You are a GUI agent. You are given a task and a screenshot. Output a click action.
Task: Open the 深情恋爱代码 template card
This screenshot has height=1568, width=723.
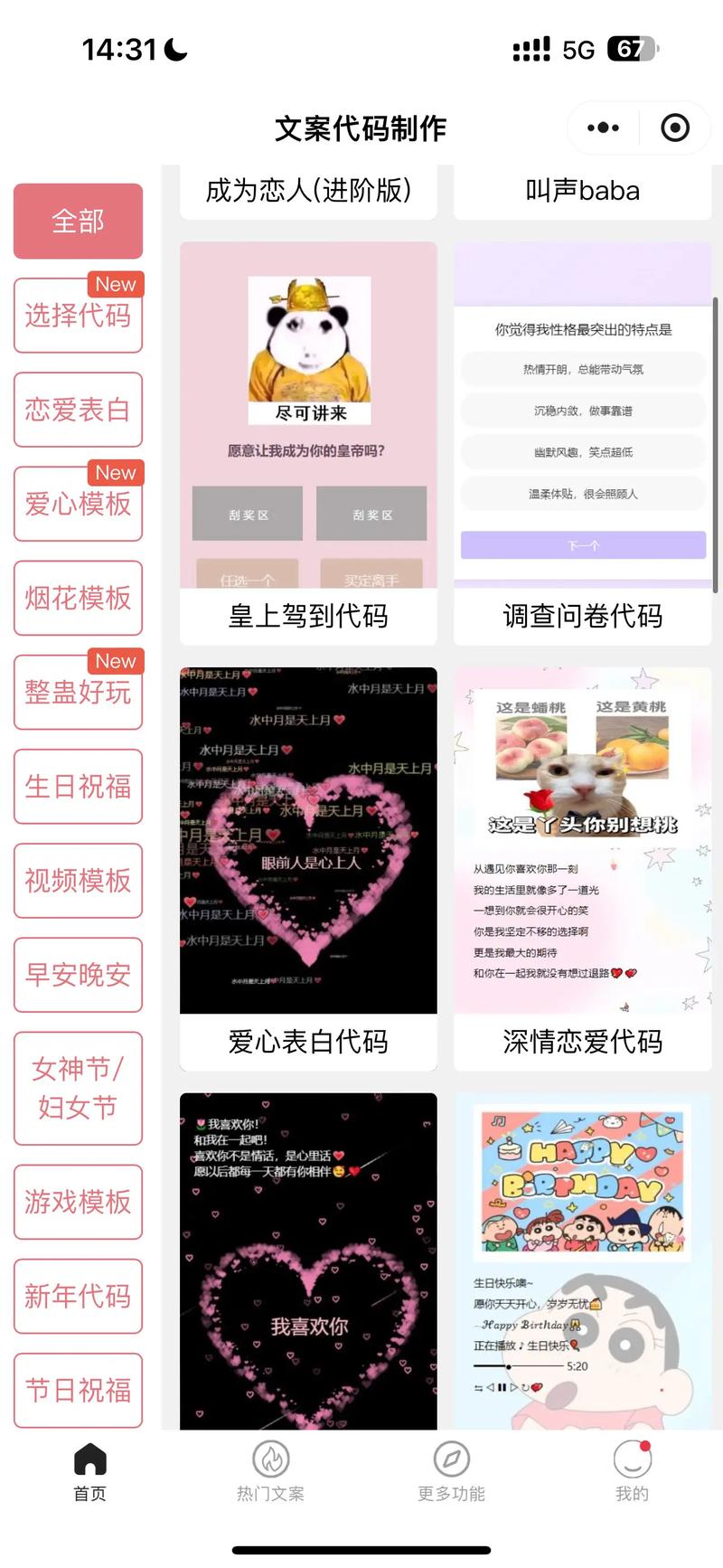point(583,868)
